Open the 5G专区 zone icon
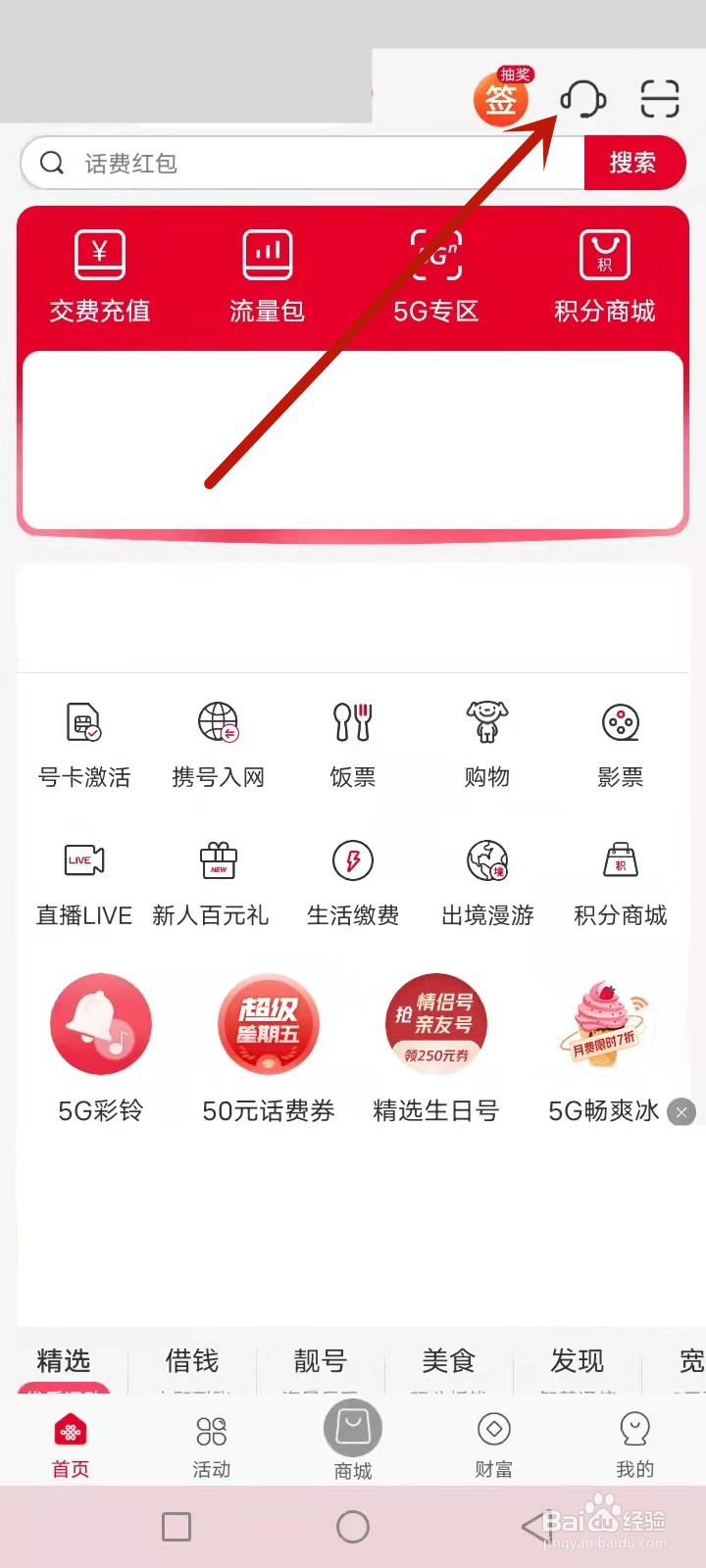 [x=435, y=274]
